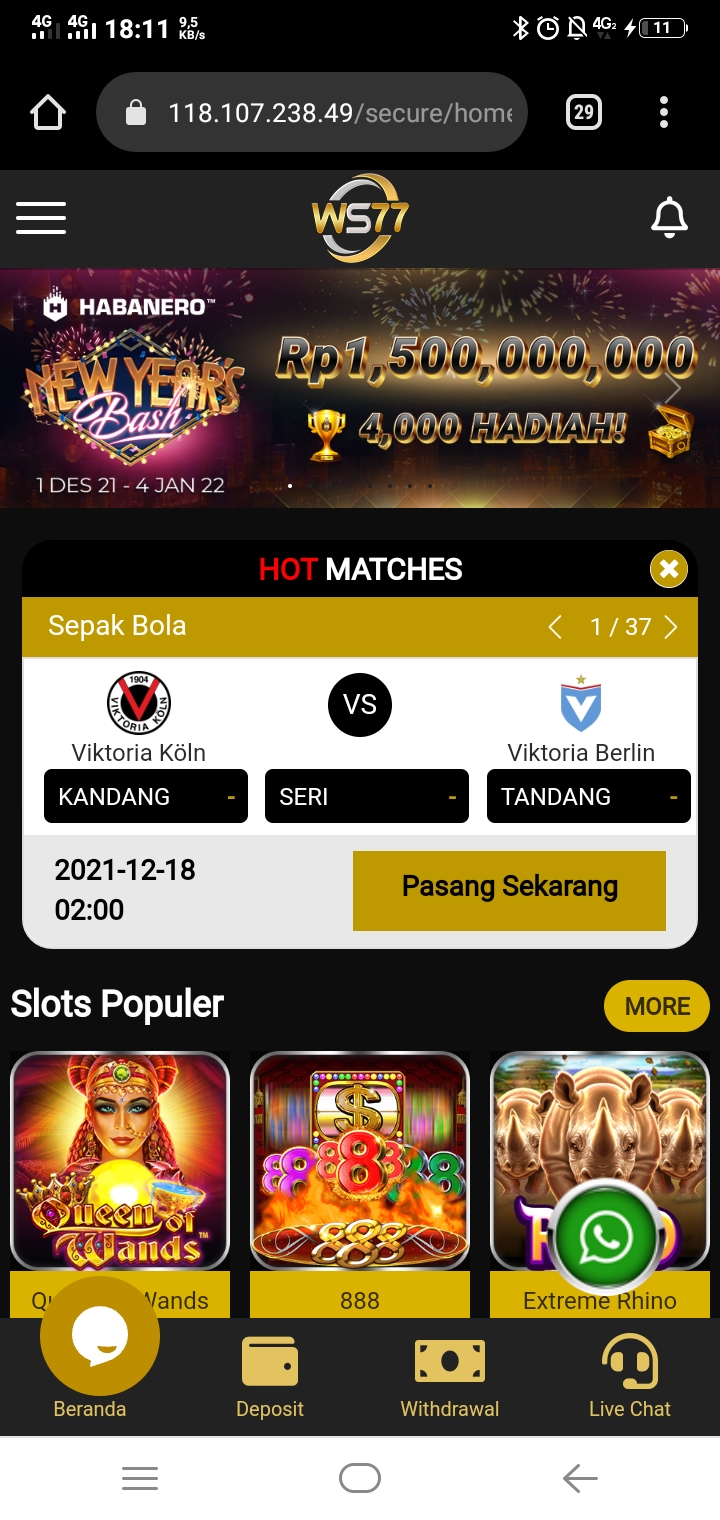Open the browser overflow menu

click(x=664, y=113)
